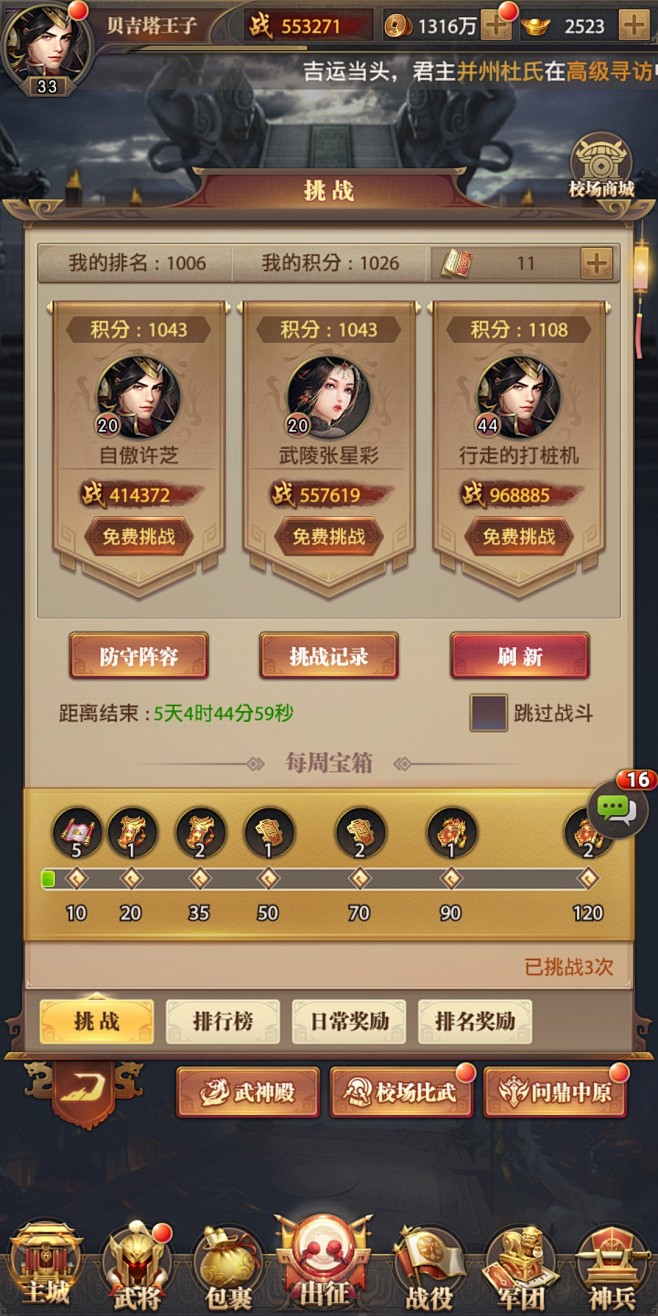
Task: Challenge 武陵张星彩 for free
Action: (x=328, y=537)
